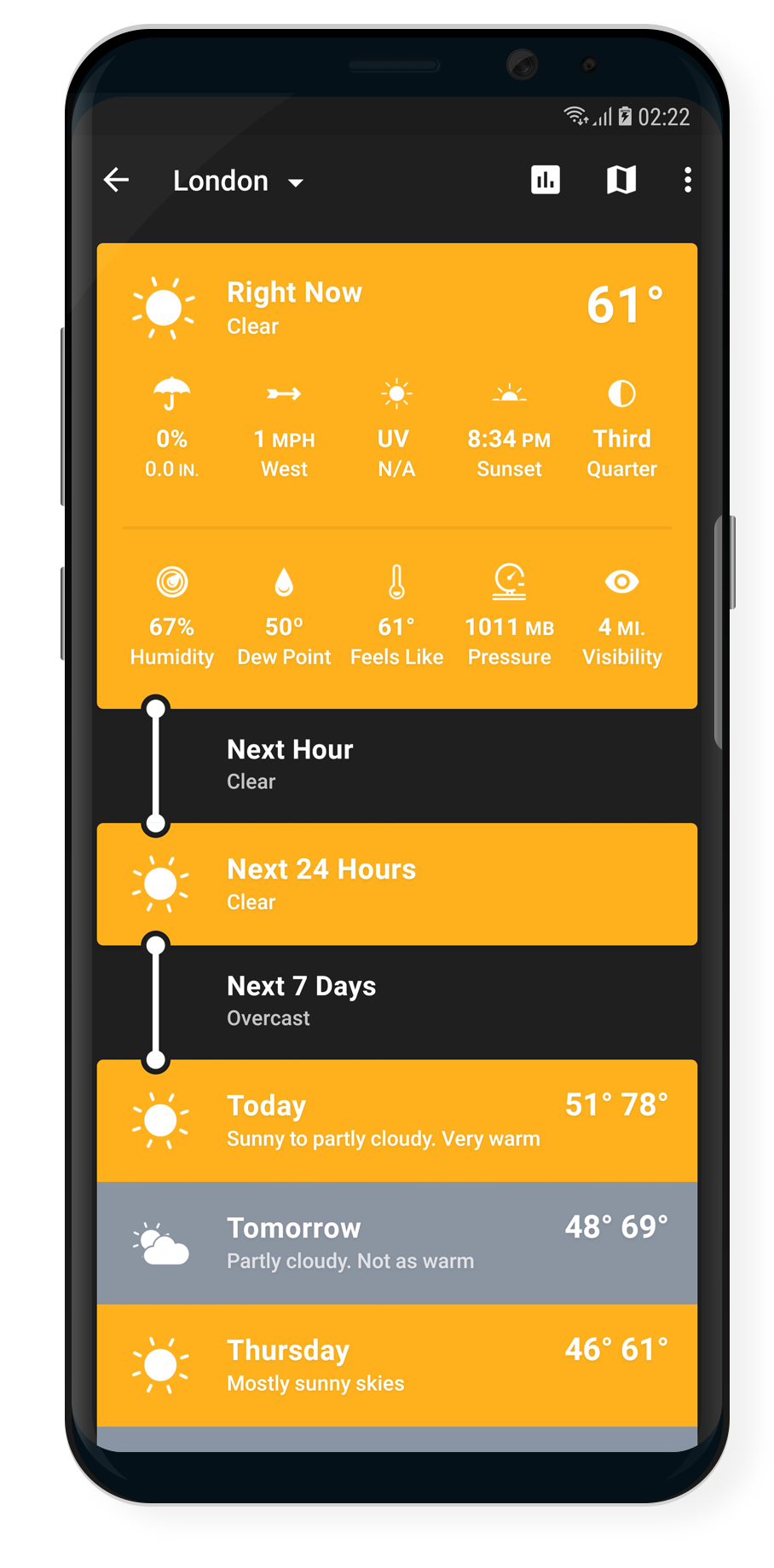The width and height of the screenshot is (774, 1568).
Task: Go back using the arrow
Action: (x=117, y=180)
